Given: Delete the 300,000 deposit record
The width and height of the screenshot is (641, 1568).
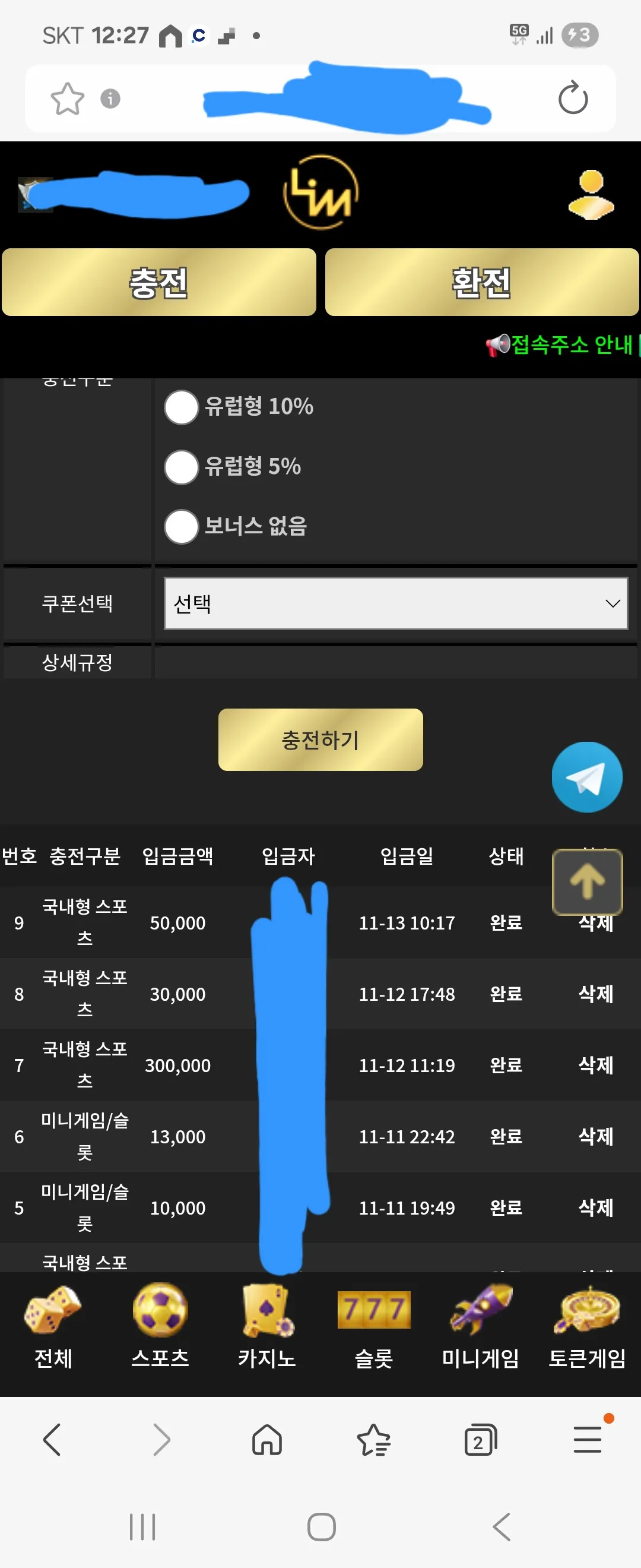Looking at the screenshot, I should coord(595,1065).
